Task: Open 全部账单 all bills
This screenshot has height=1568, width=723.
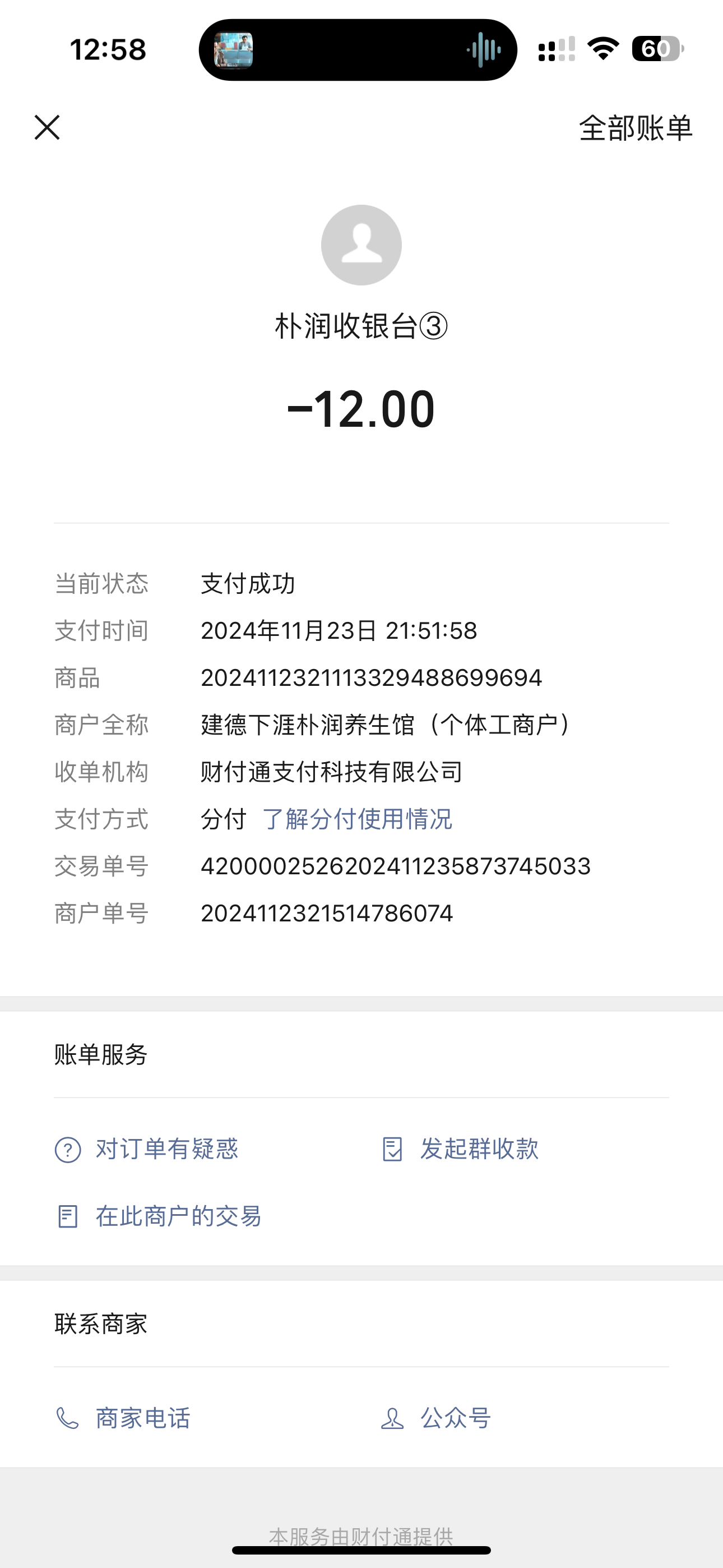Action: pyautogui.click(x=635, y=128)
